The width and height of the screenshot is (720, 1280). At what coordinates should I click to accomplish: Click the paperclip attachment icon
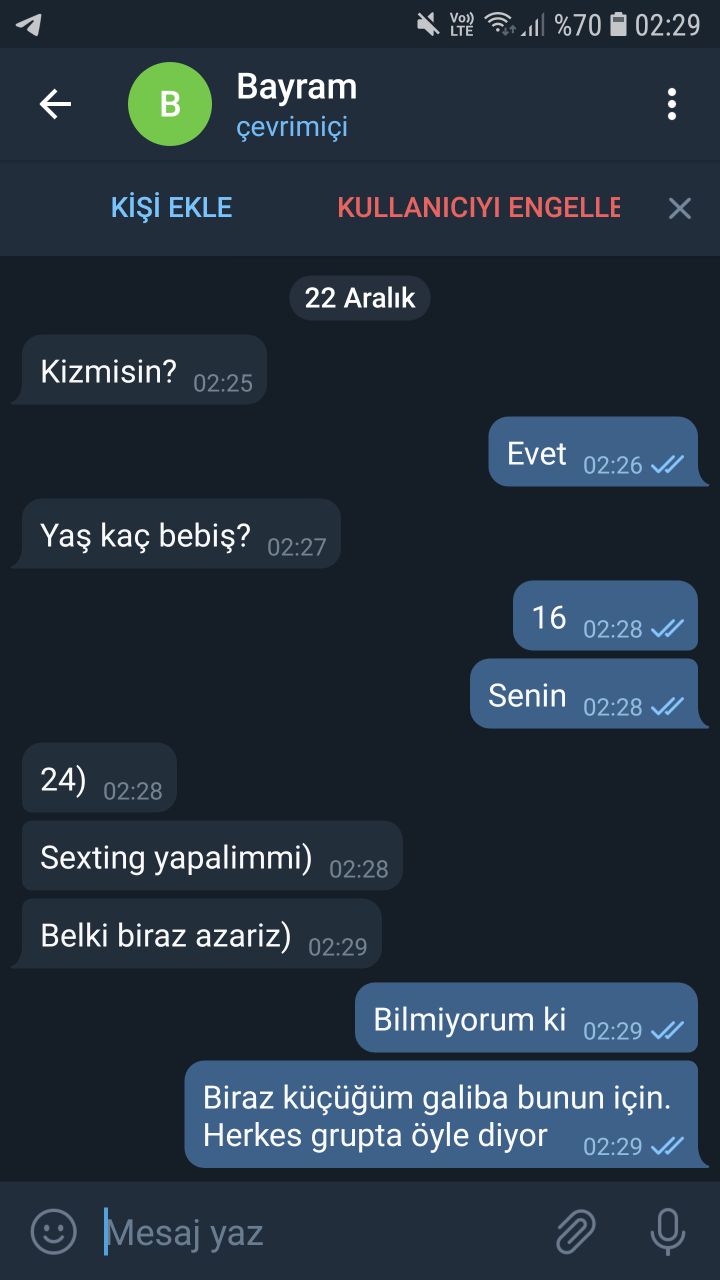576,1230
